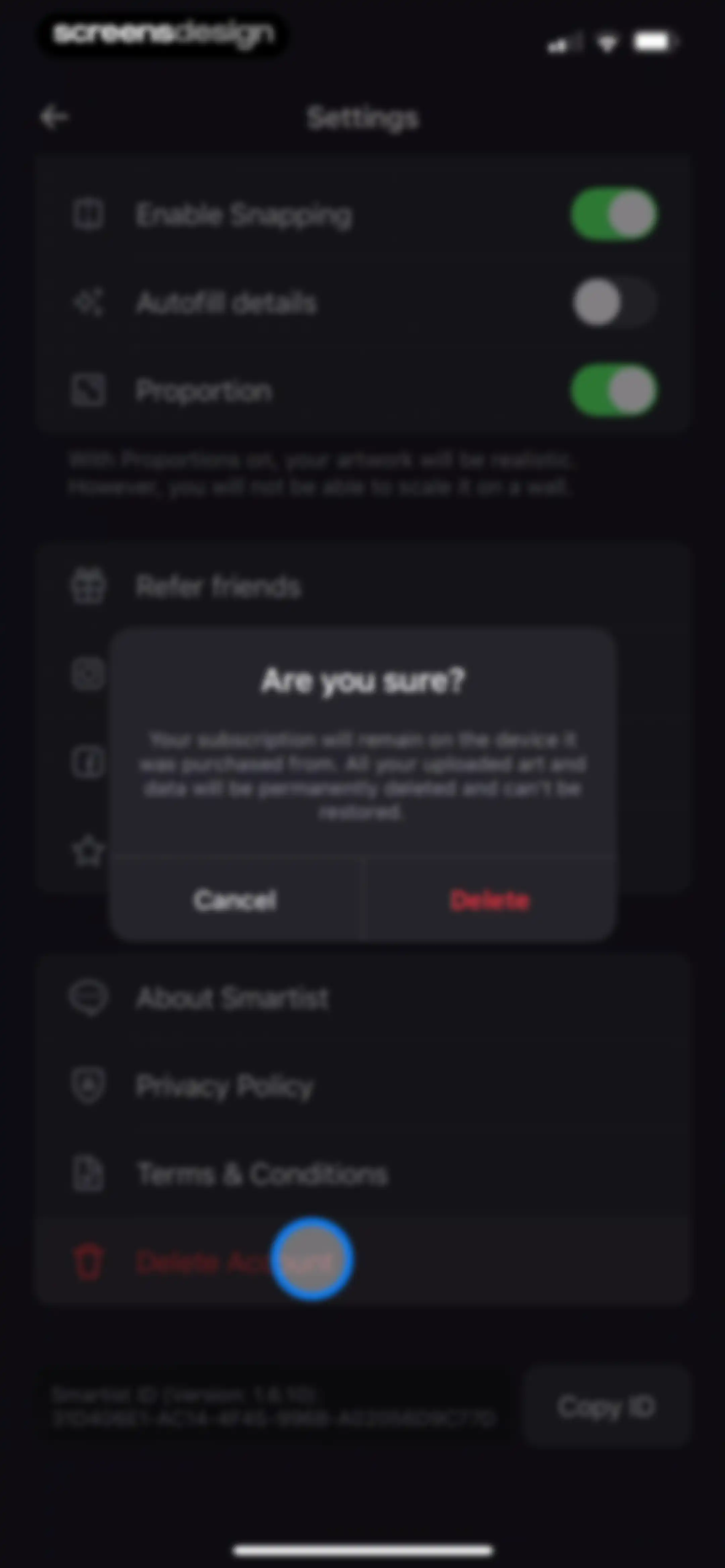
Task: Open Terms & Conditions
Action: pos(362,1173)
